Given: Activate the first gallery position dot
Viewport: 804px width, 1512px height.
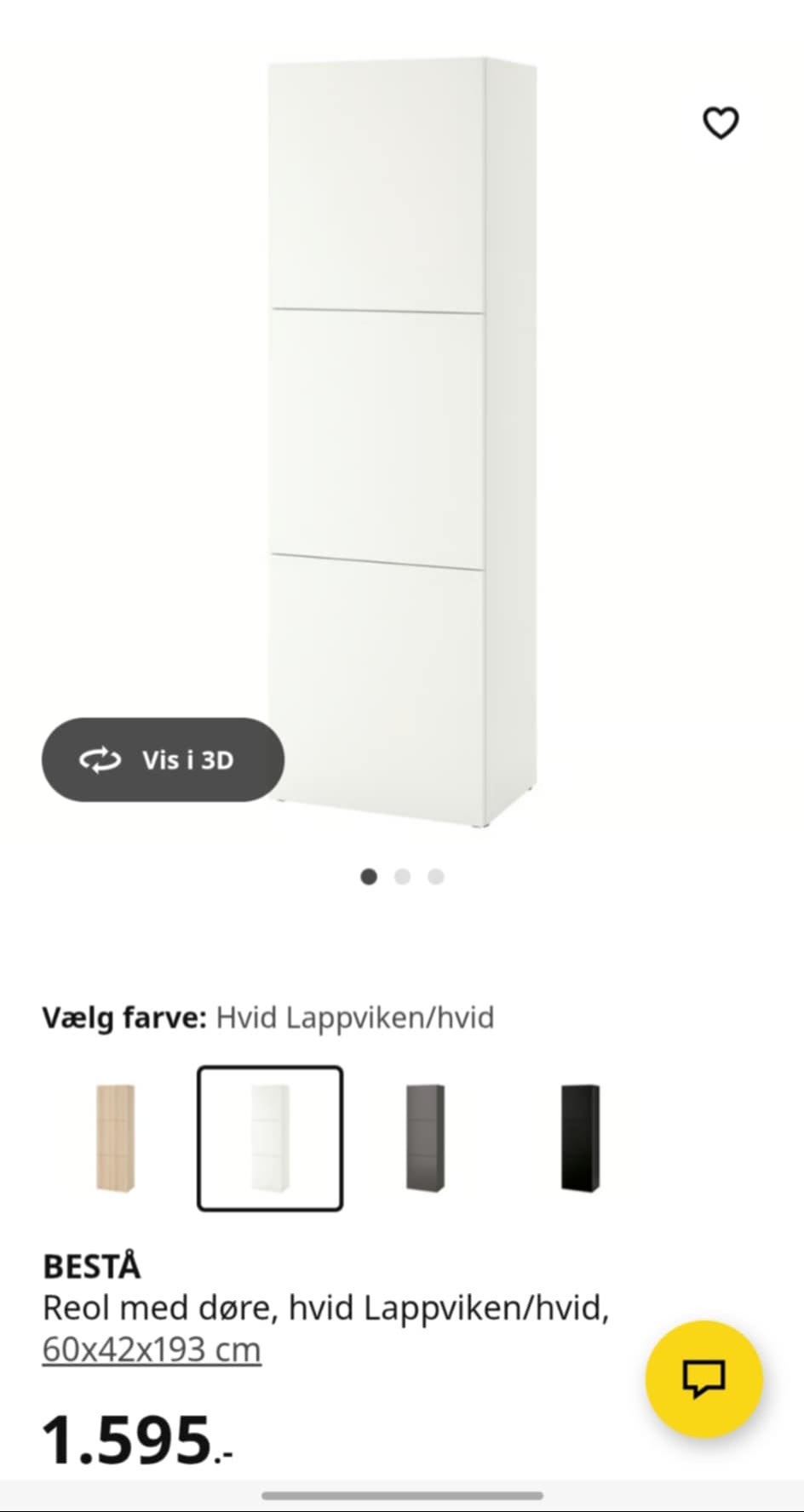Looking at the screenshot, I should [370, 876].
